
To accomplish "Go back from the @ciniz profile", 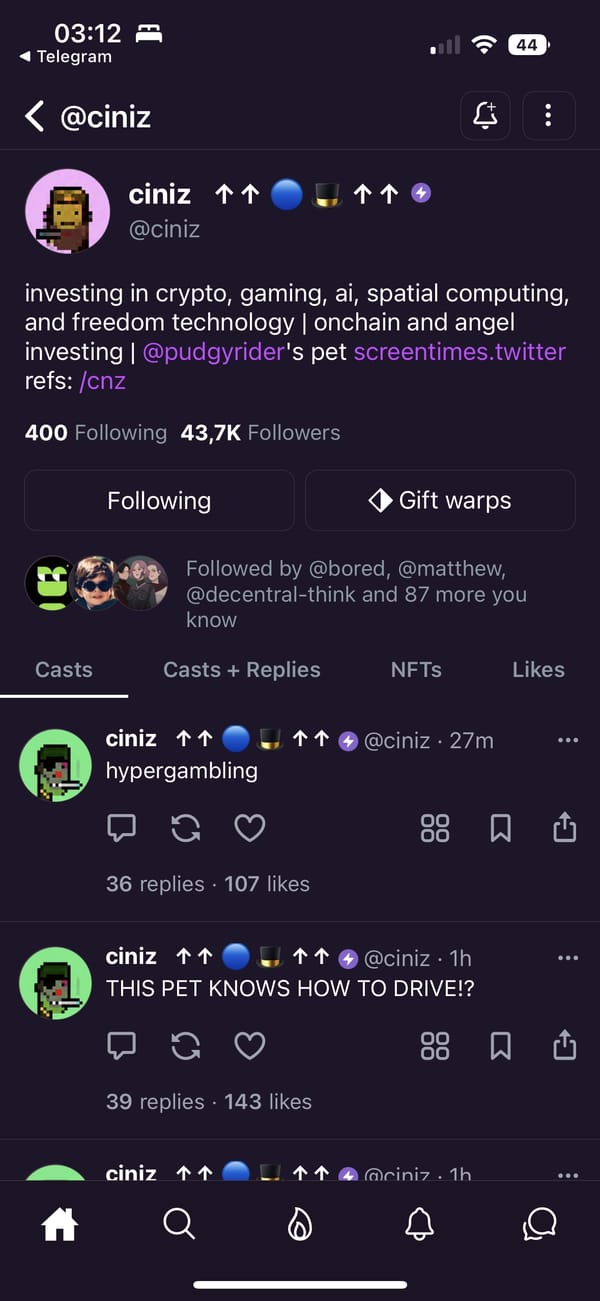I will 34,117.
